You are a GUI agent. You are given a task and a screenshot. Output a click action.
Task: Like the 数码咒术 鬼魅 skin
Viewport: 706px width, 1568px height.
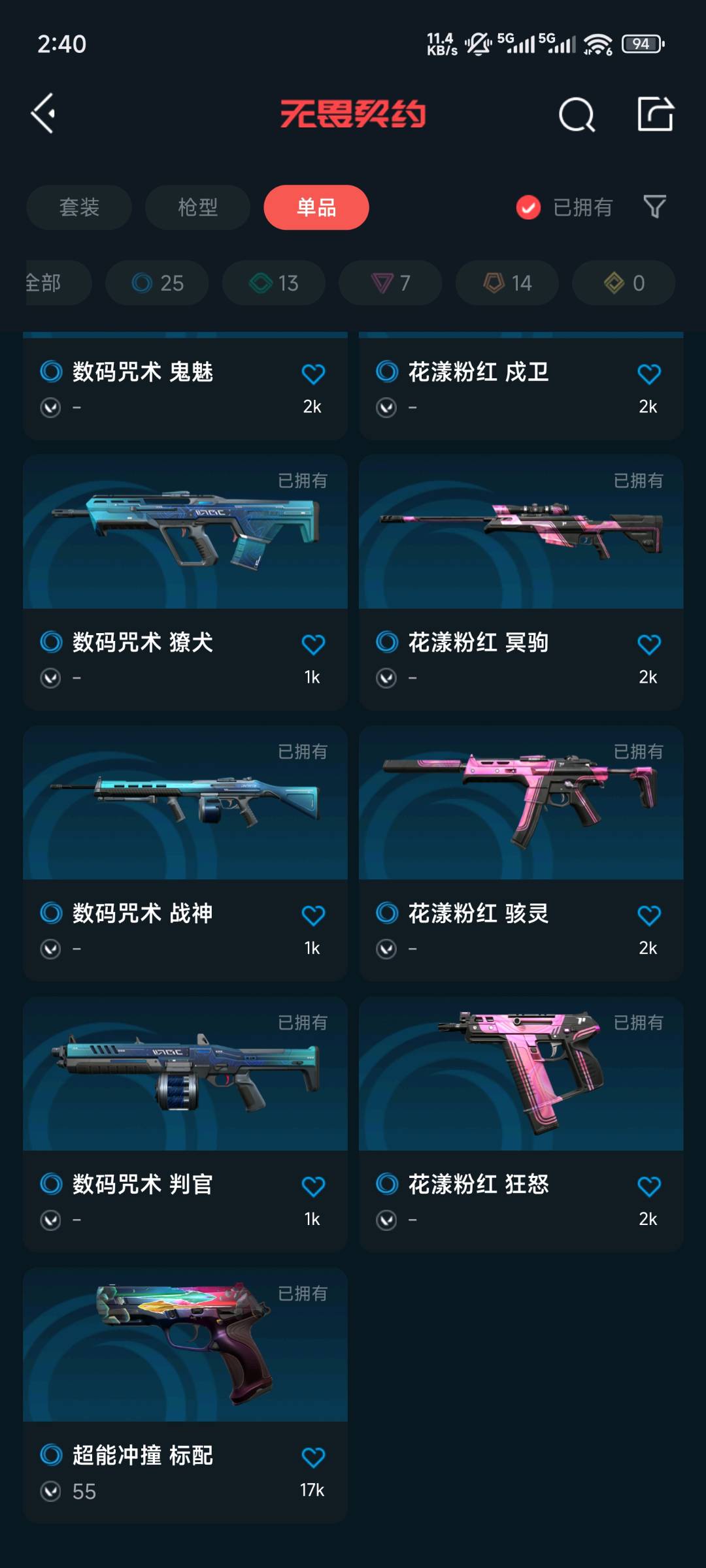click(313, 374)
